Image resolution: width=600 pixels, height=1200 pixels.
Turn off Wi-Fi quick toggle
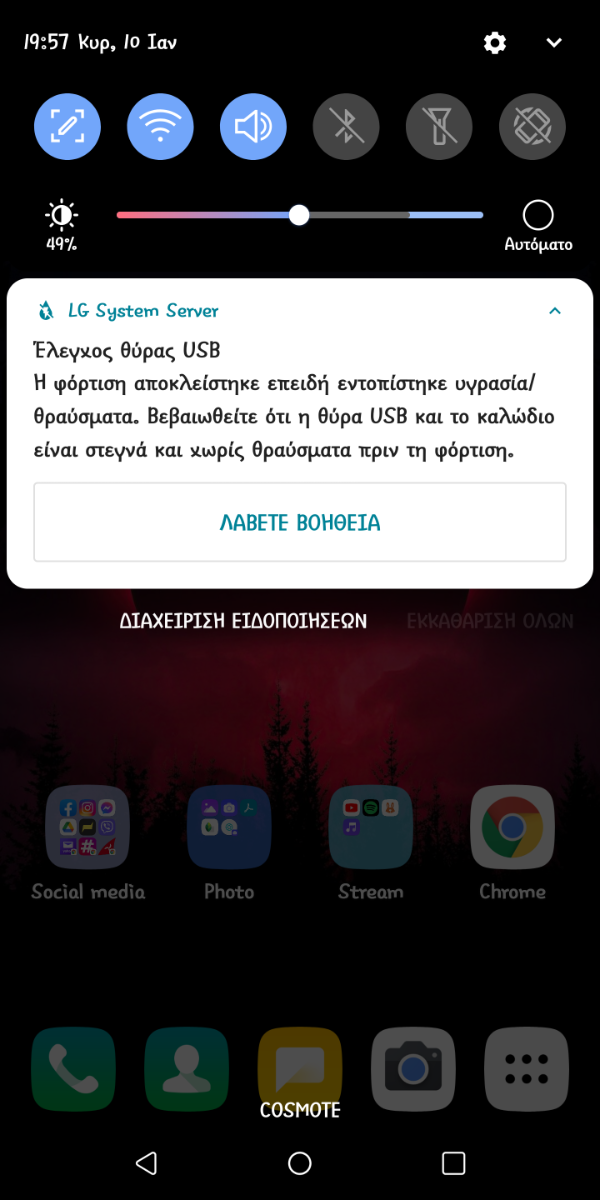coord(160,127)
